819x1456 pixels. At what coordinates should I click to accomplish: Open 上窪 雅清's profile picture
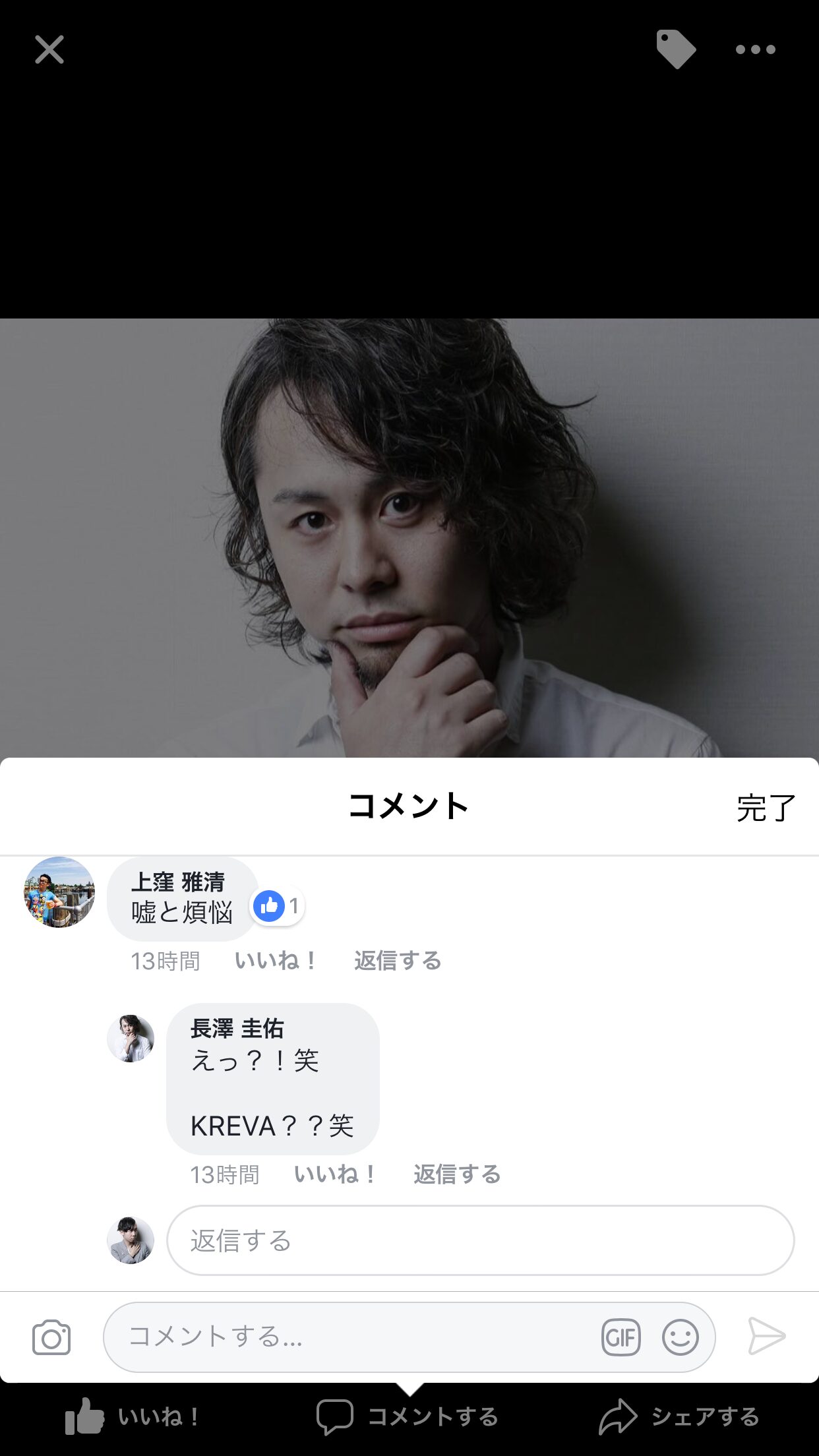click(59, 892)
